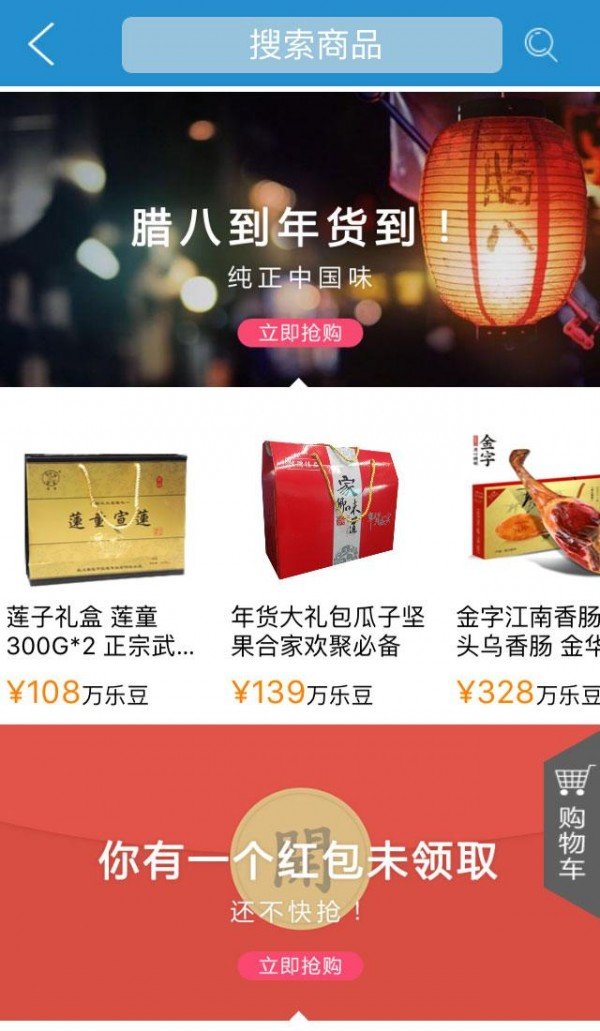Open the 购物车 shopping cart
This screenshot has width=600, height=1031.
click(572, 823)
